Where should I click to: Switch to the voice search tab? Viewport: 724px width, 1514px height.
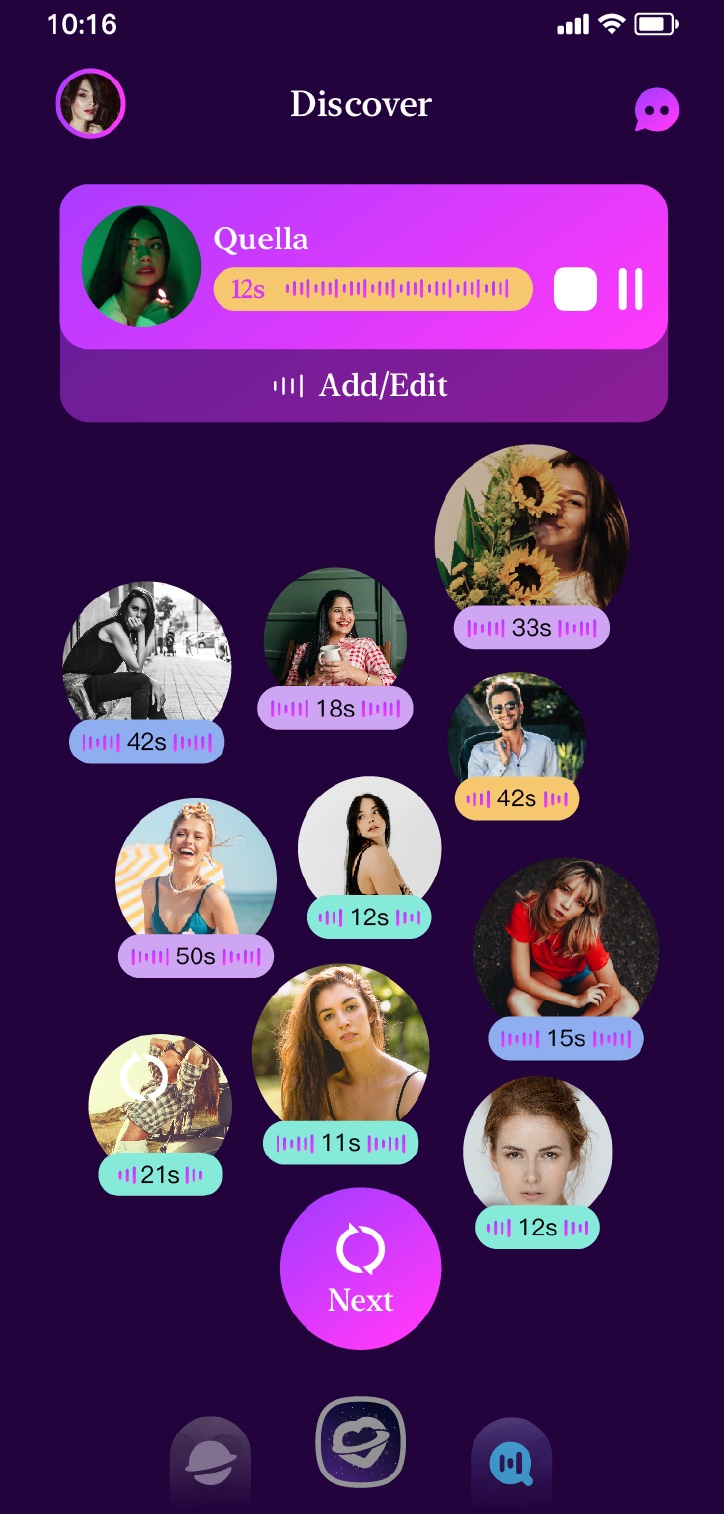(x=511, y=1464)
